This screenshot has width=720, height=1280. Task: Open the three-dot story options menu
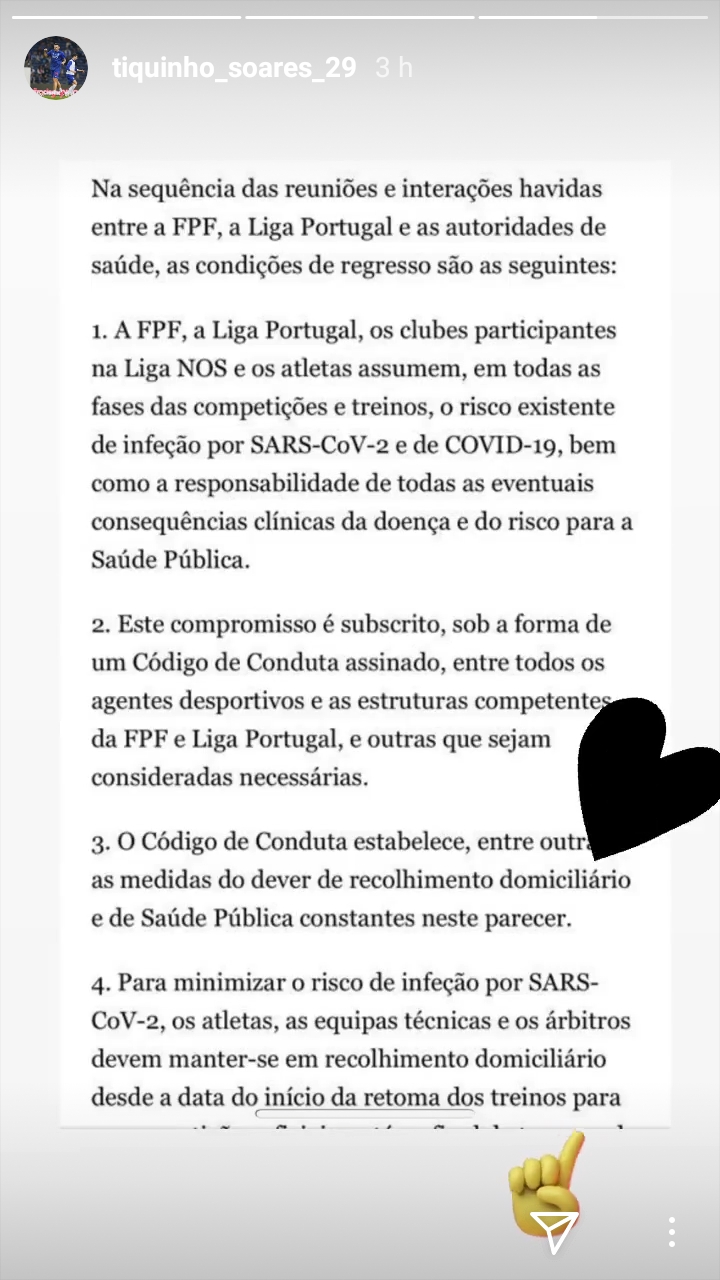(672, 1231)
